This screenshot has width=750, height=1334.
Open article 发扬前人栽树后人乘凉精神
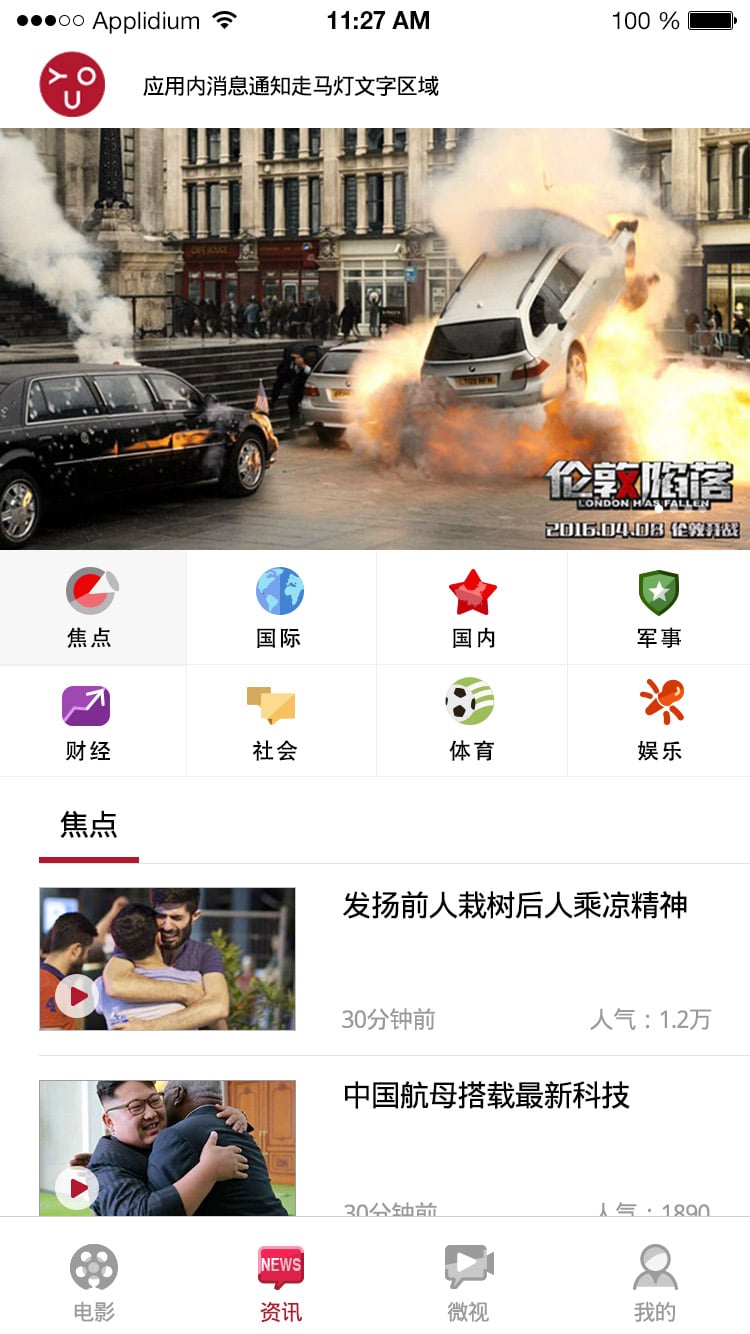click(x=515, y=906)
